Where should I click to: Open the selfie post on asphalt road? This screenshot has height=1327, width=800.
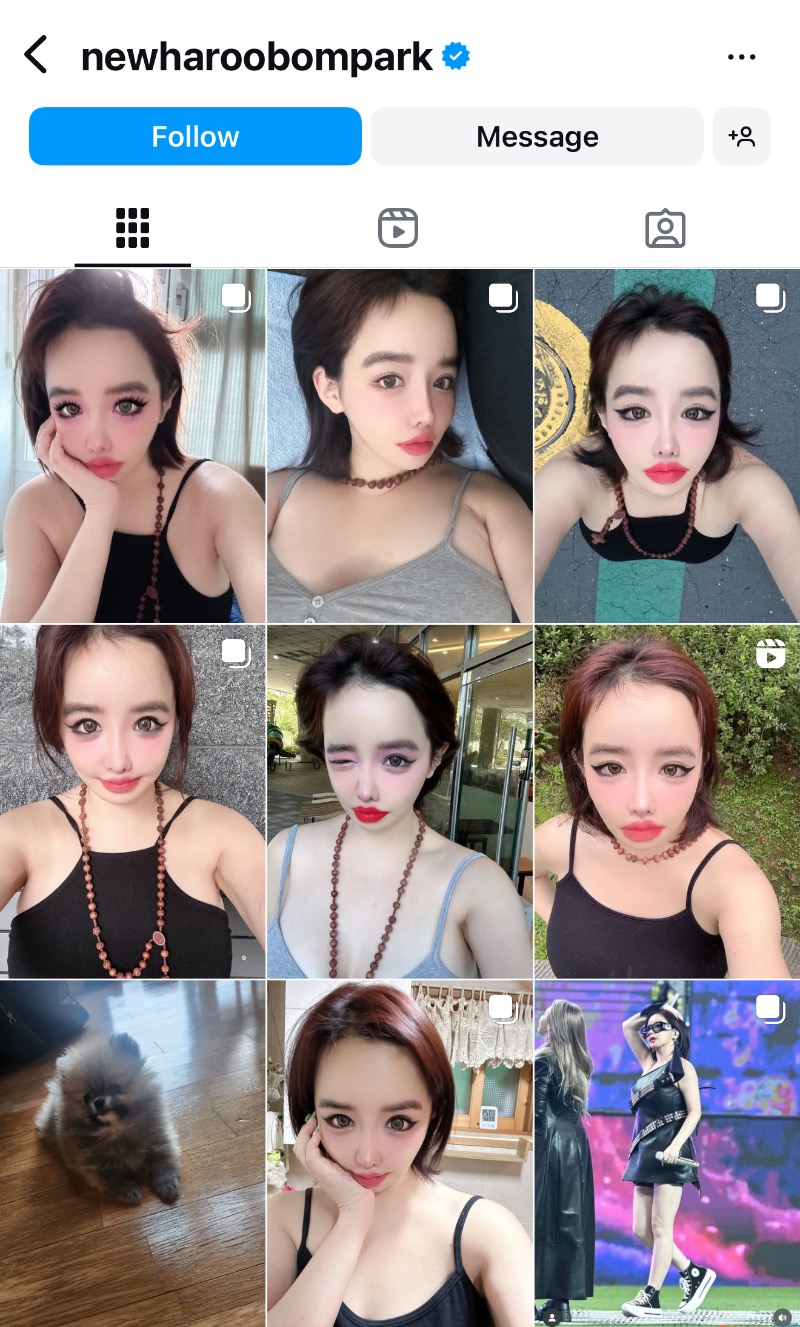coord(667,446)
